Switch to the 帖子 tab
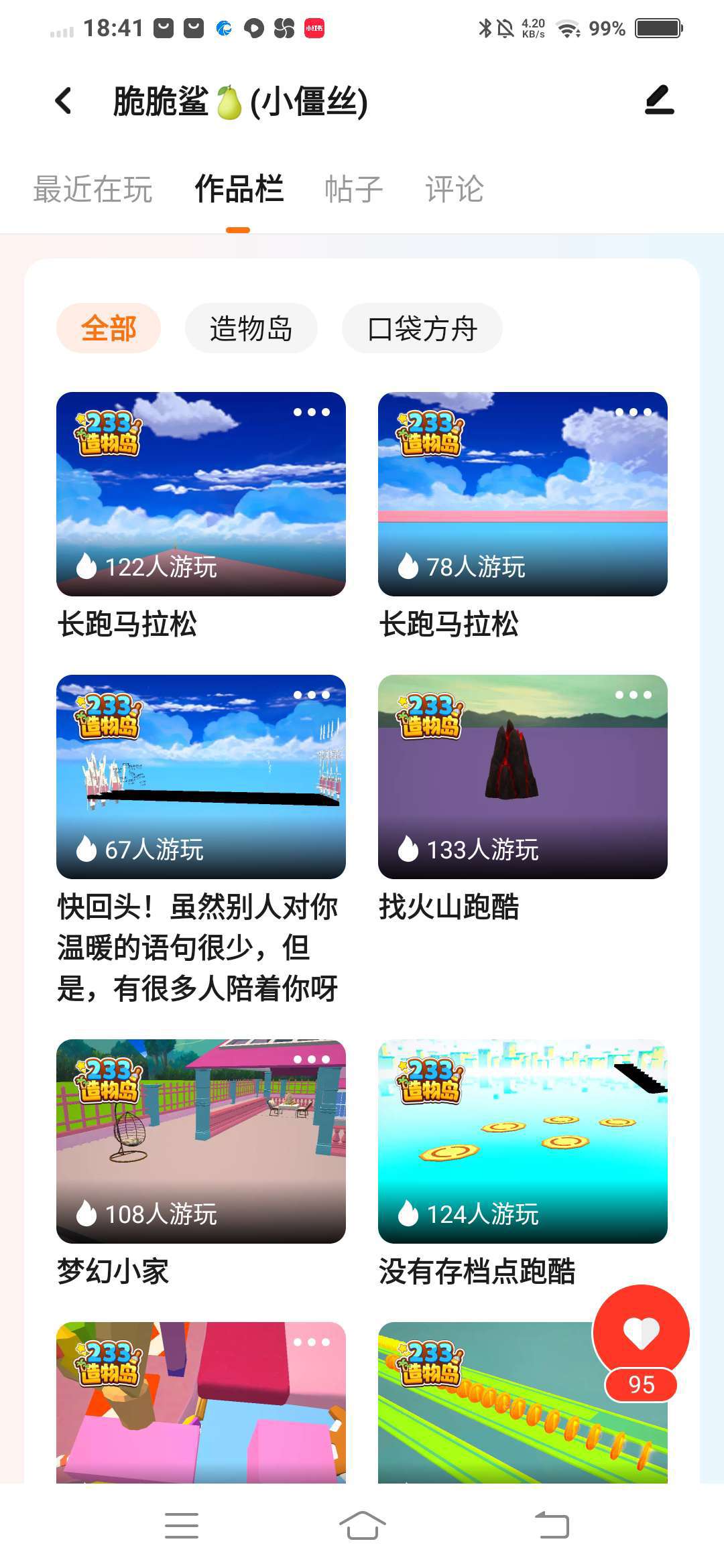The height and width of the screenshot is (1568, 724). (x=354, y=189)
